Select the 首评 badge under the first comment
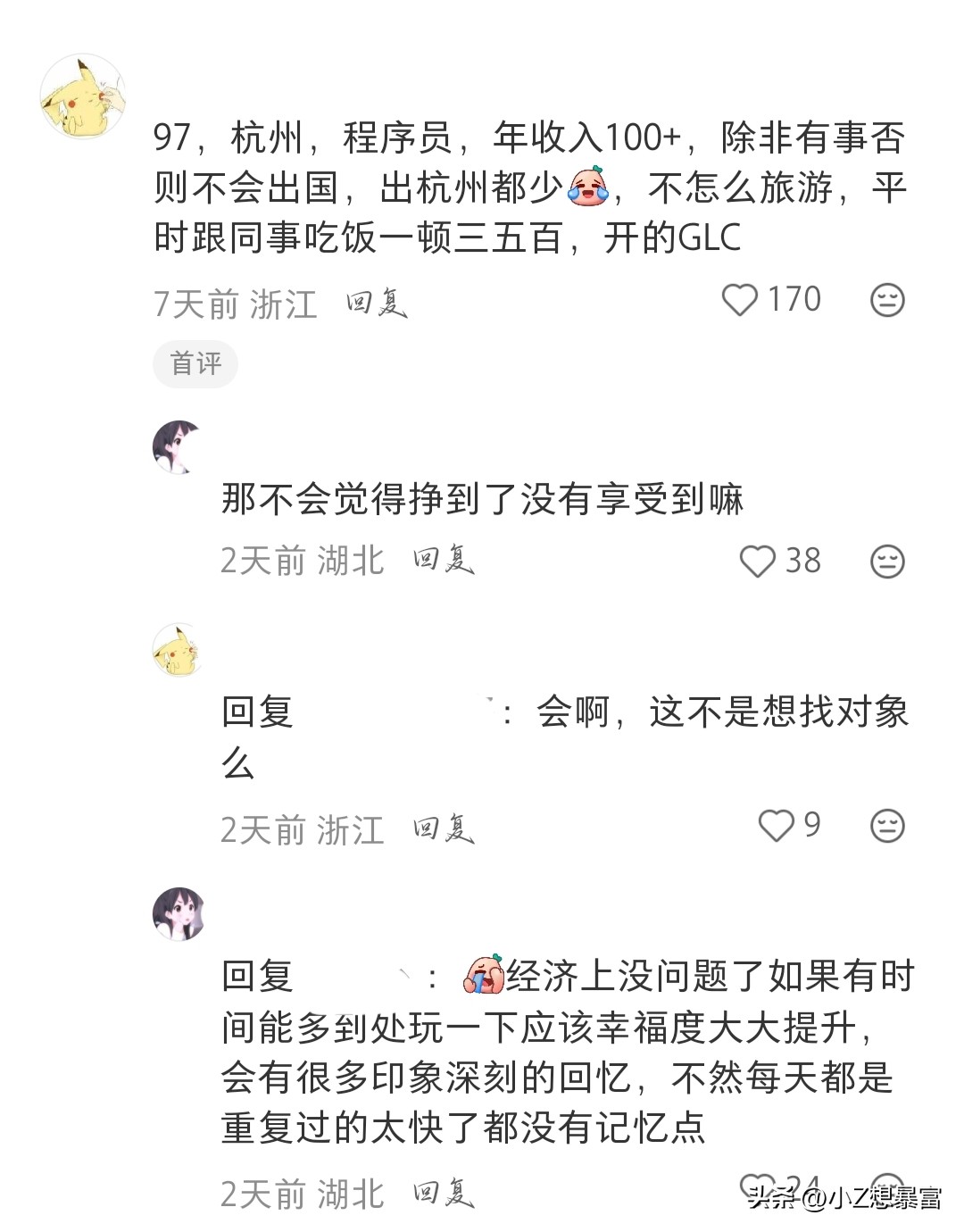 coord(194,363)
